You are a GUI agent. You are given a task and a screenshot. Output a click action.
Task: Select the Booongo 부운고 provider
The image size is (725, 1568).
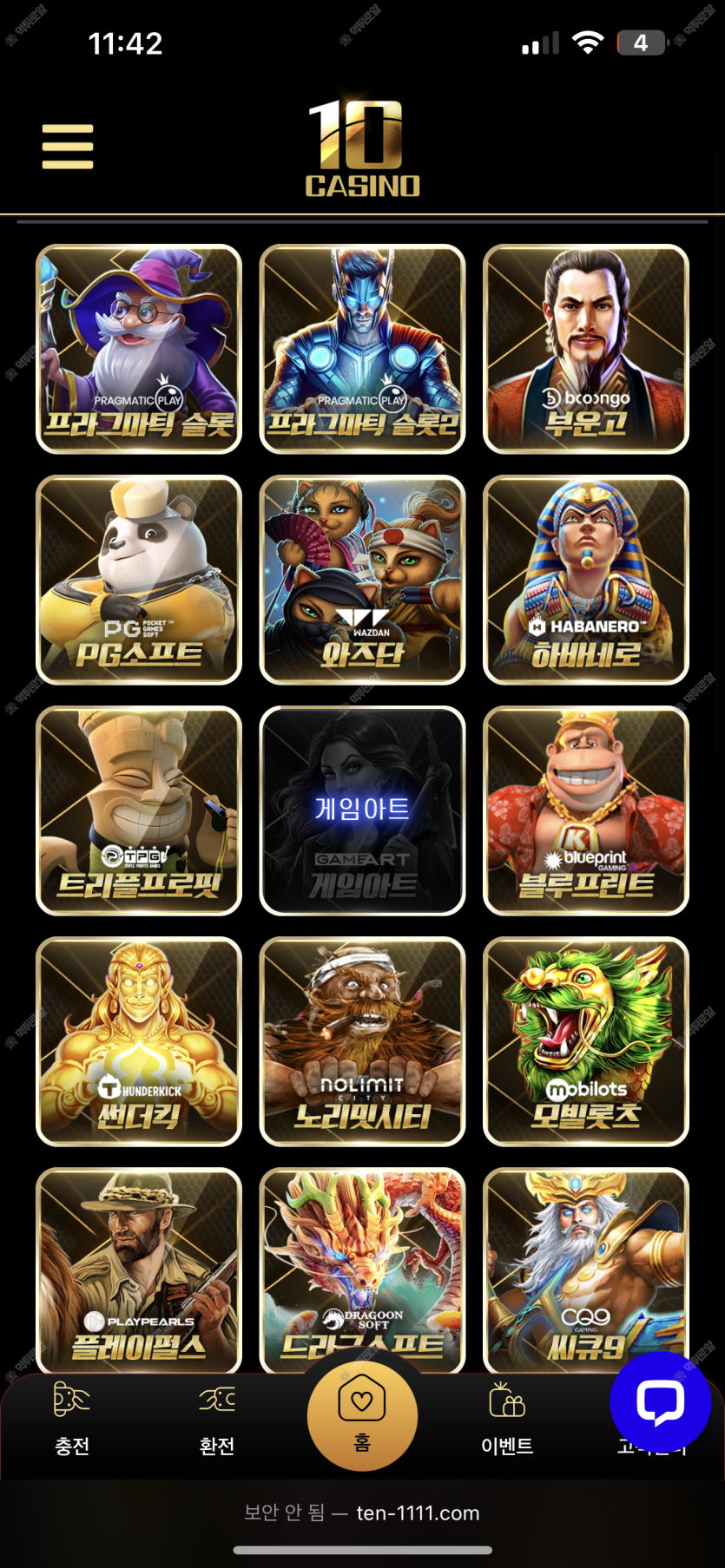click(x=586, y=349)
